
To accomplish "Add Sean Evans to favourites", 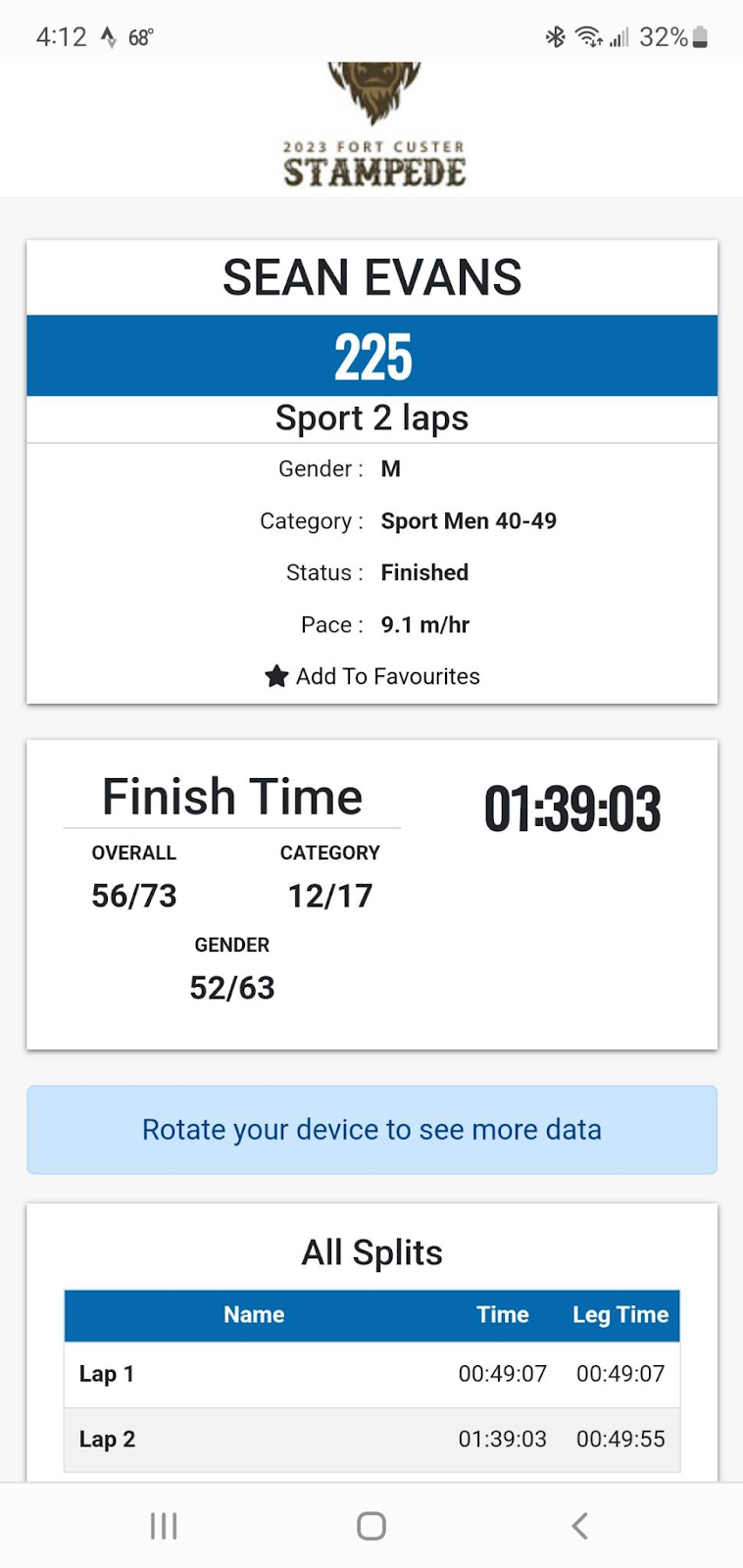I will [372, 676].
